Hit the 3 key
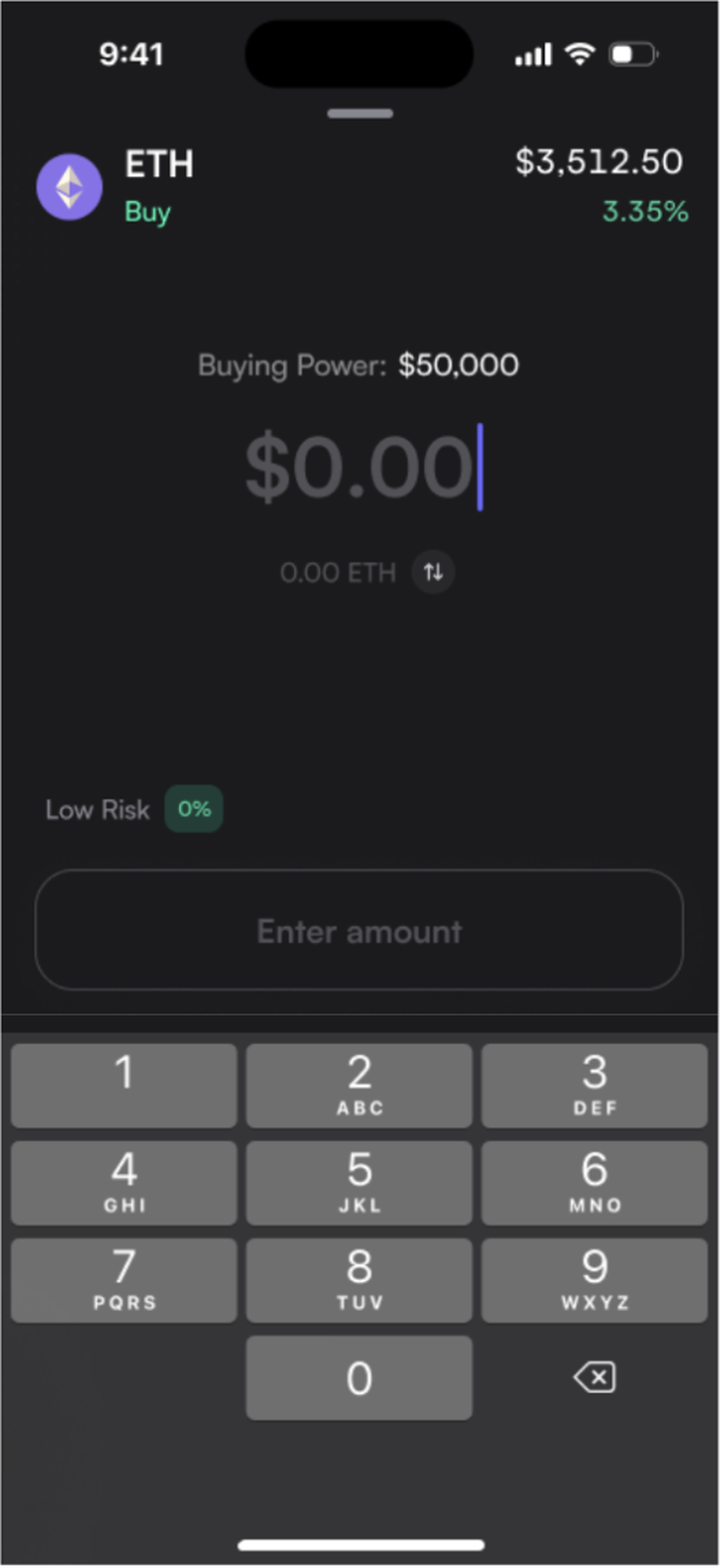720x1568 pixels. (594, 1085)
